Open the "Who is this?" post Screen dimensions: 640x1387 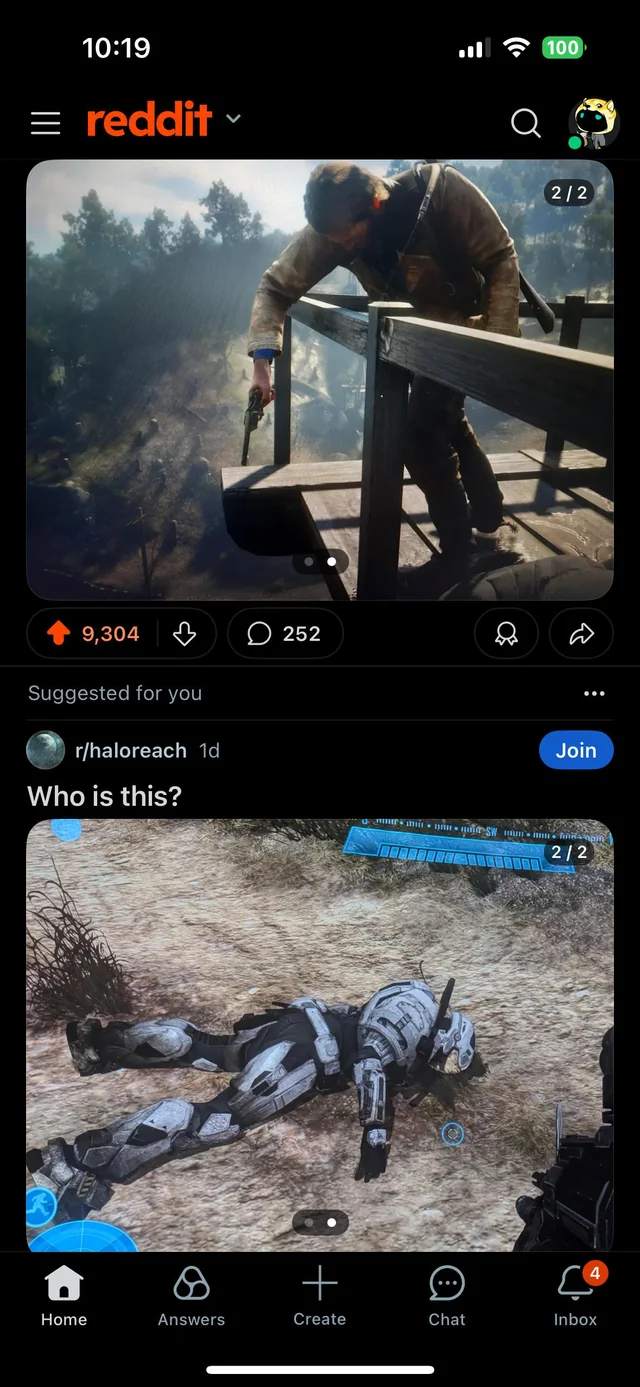click(x=105, y=796)
